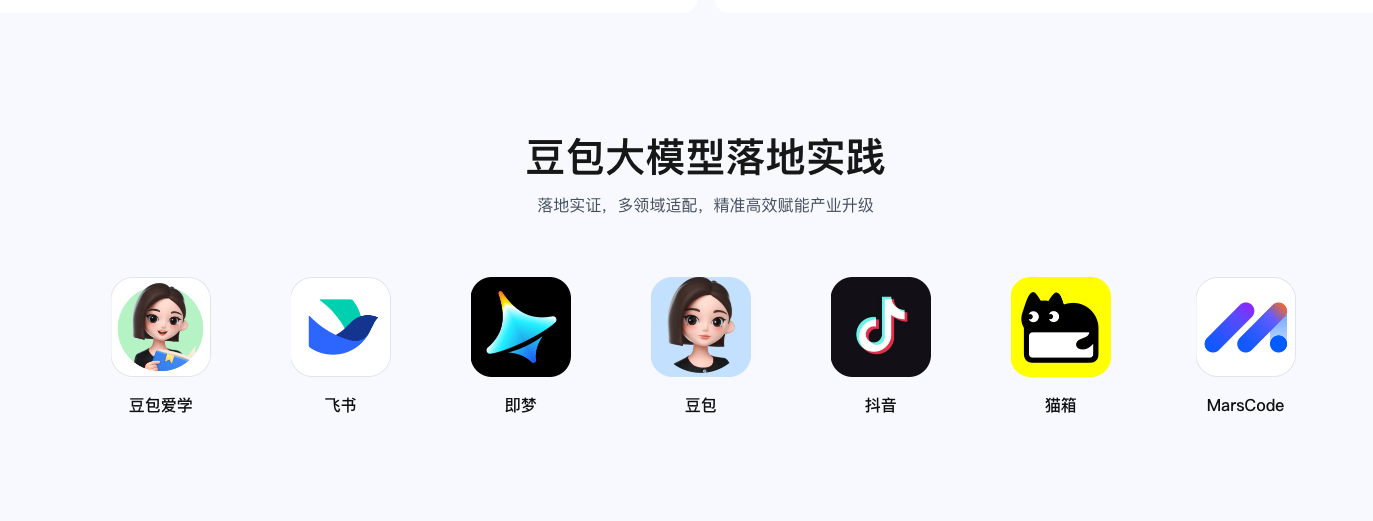Open the 豆包 app icon
The image size is (1373, 521).
coord(701,327)
